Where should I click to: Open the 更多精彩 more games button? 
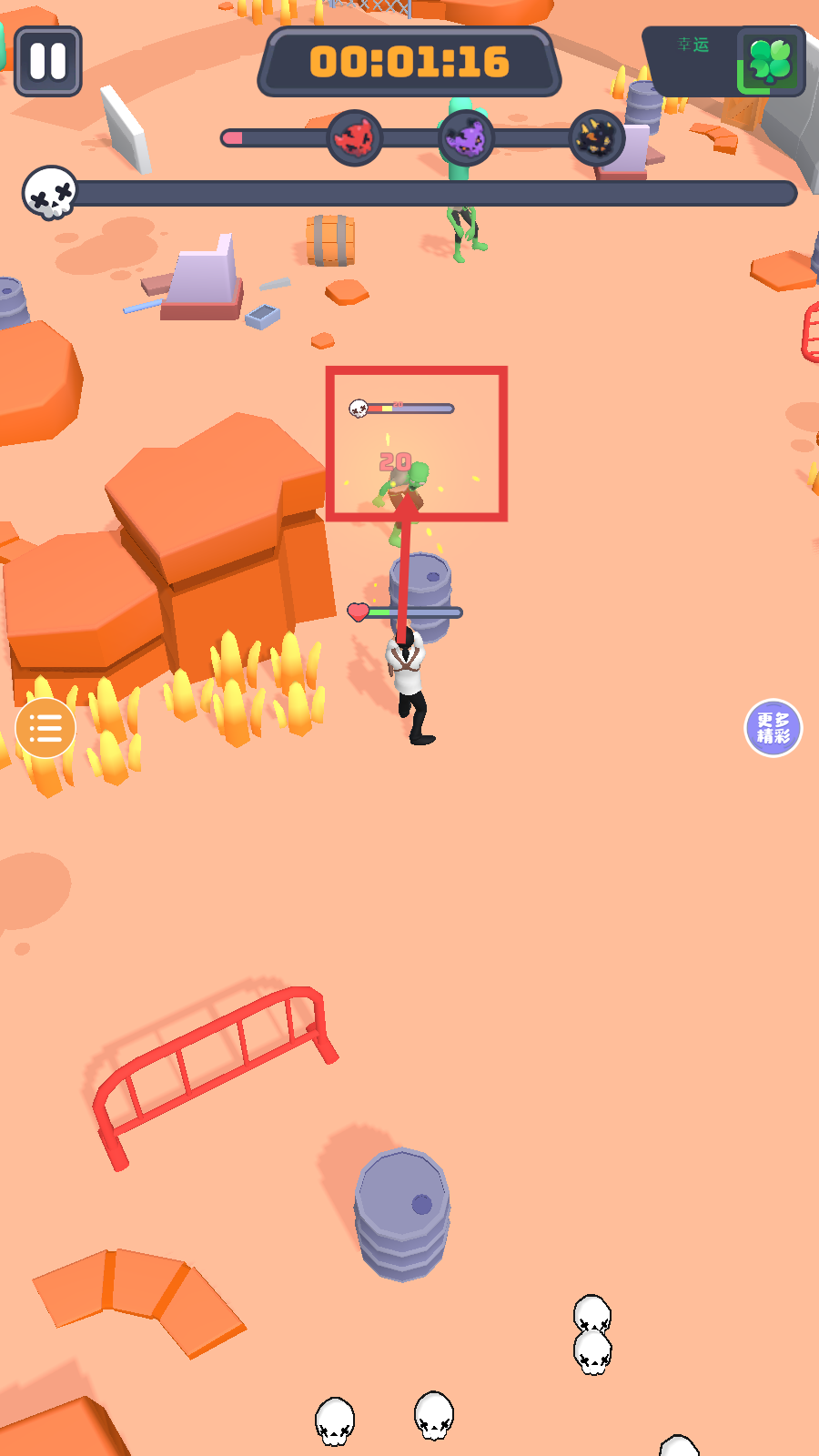tap(773, 728)
